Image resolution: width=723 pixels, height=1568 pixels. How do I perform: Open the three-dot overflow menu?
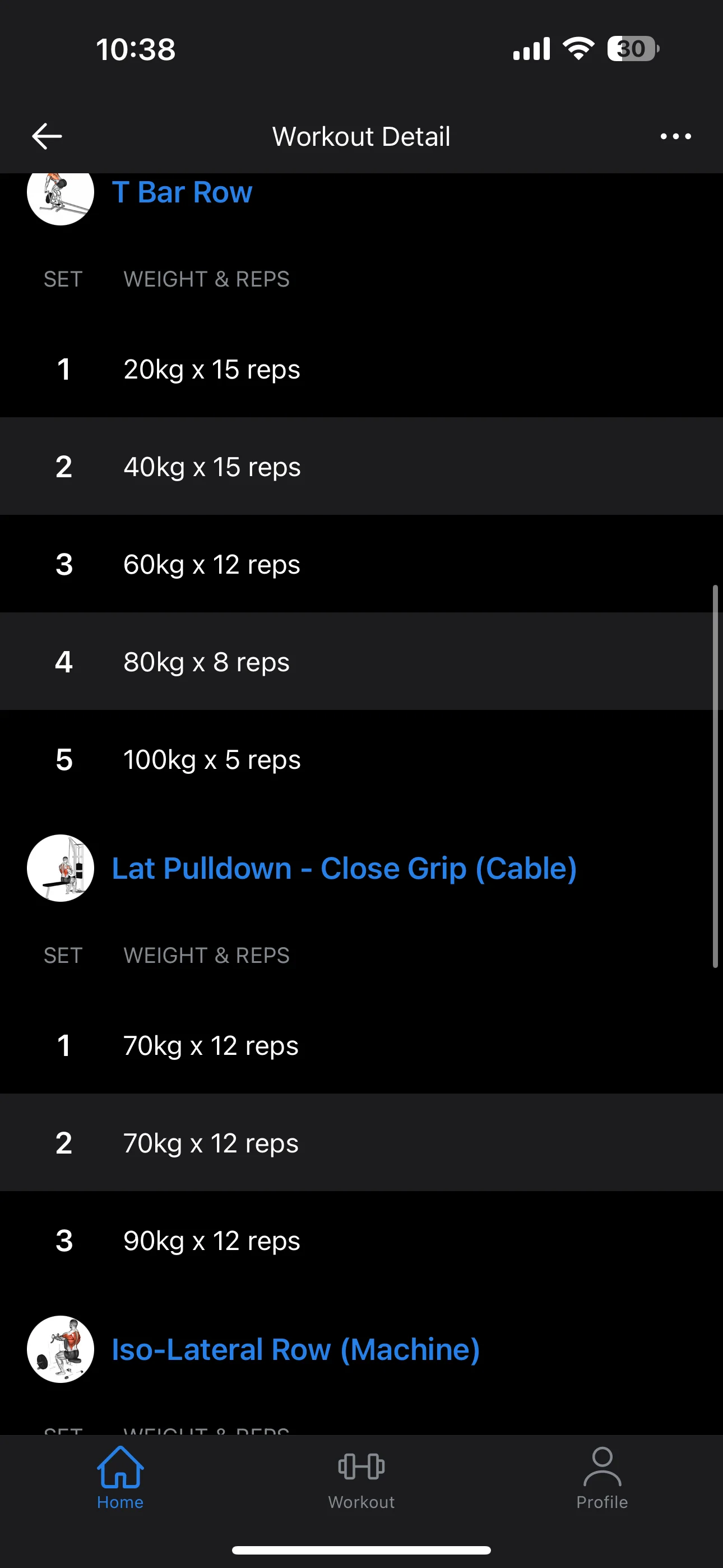pyautogui.click(x=675, y=136)
